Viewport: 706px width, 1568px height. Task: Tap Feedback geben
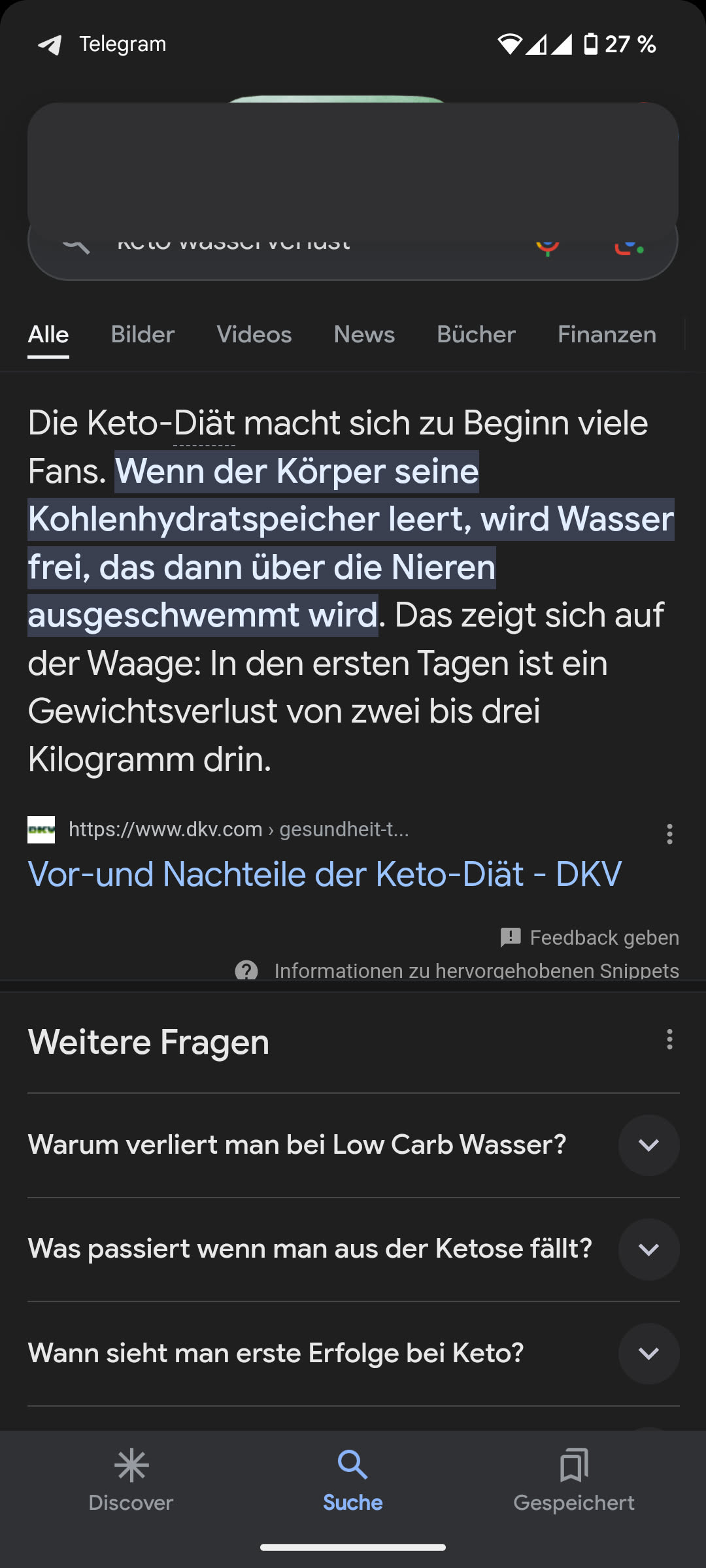point(590,938)
